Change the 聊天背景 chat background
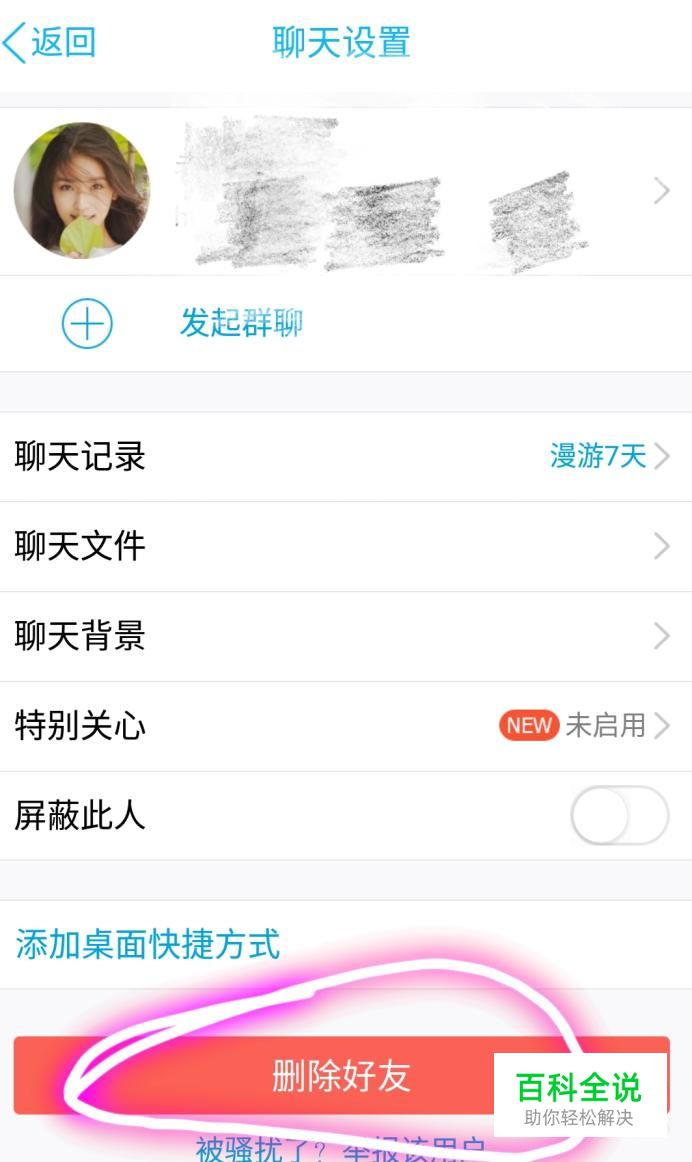This screenshot has height=1162, width=692. tap(345, 636)
